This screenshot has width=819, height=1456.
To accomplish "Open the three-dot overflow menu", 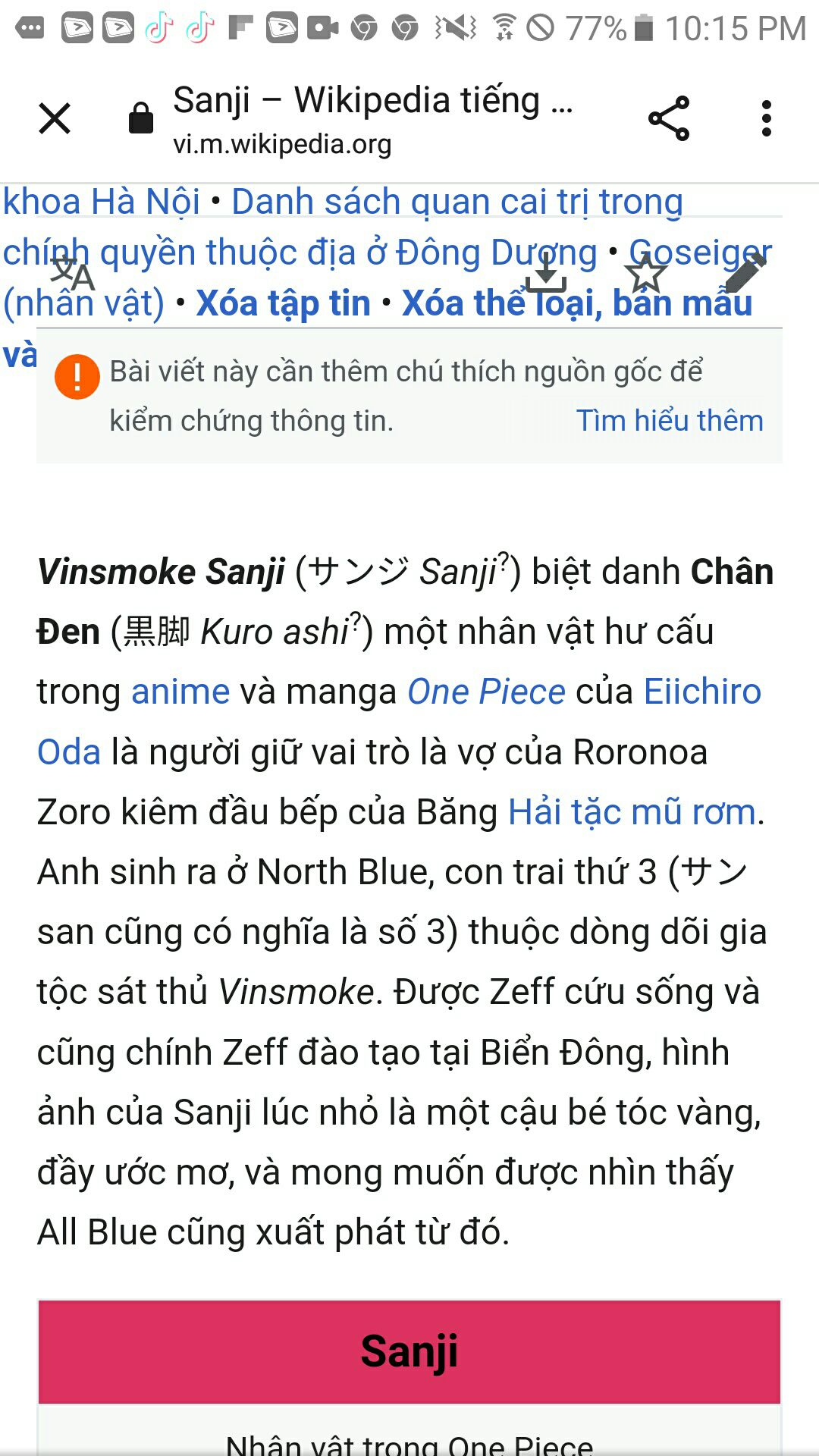I will tap(767, 118).
